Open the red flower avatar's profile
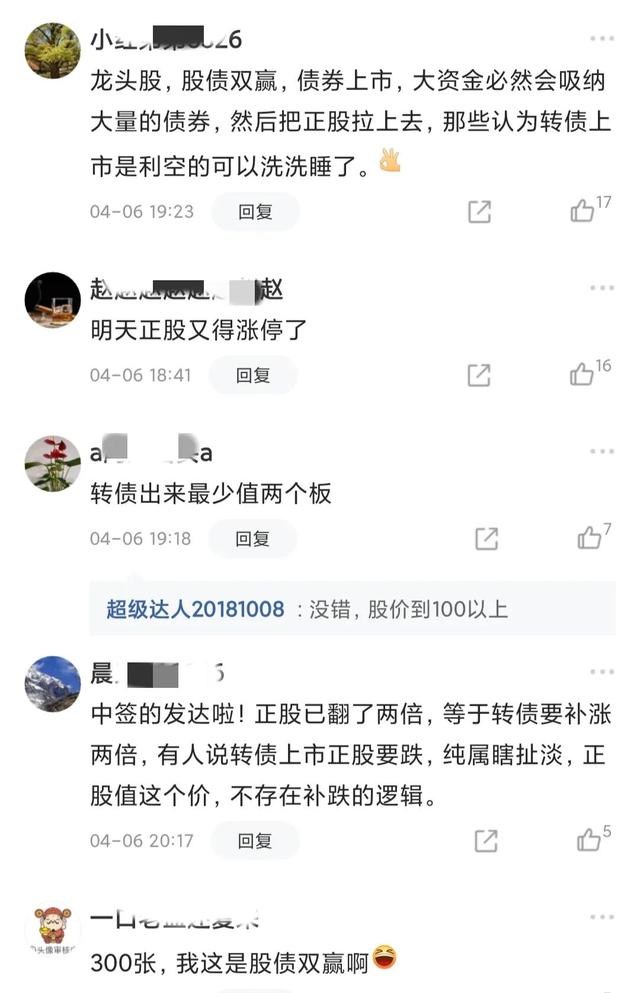The image size is (640, 993). tap(52, 463)
